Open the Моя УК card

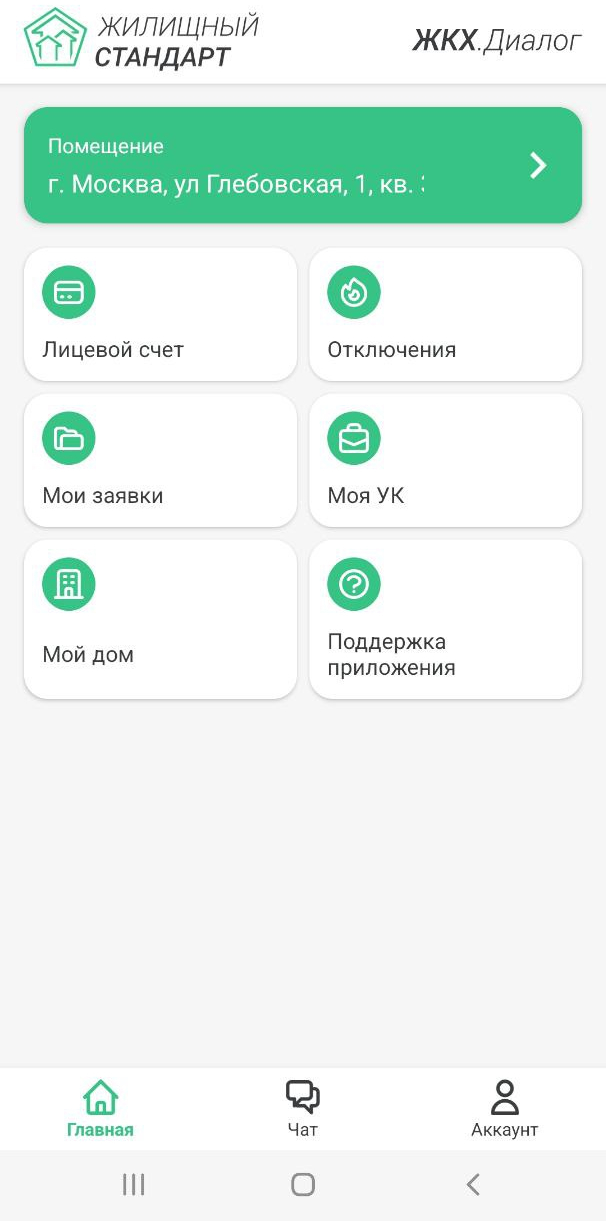pos(445,460)
